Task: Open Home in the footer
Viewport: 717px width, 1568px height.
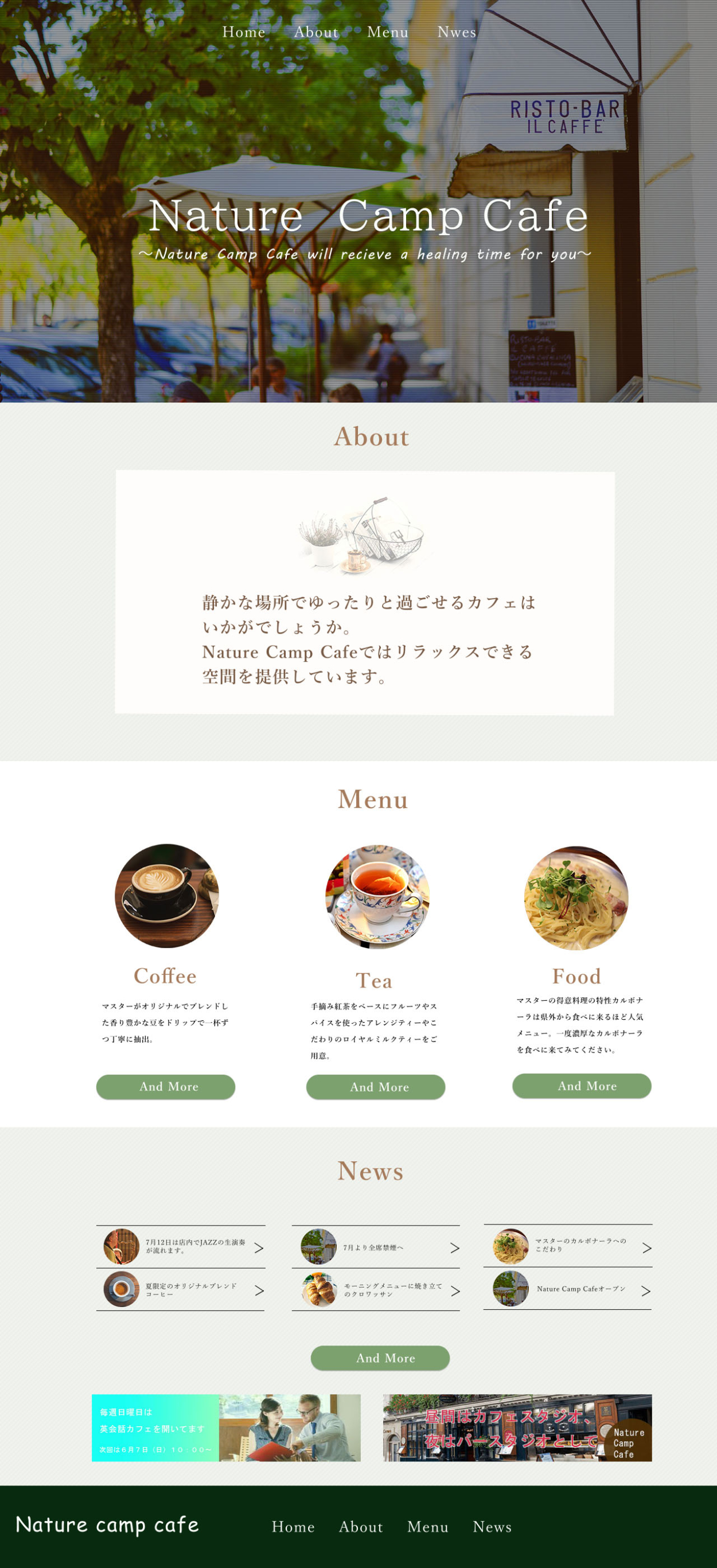Action: [x=293, y=1527]
